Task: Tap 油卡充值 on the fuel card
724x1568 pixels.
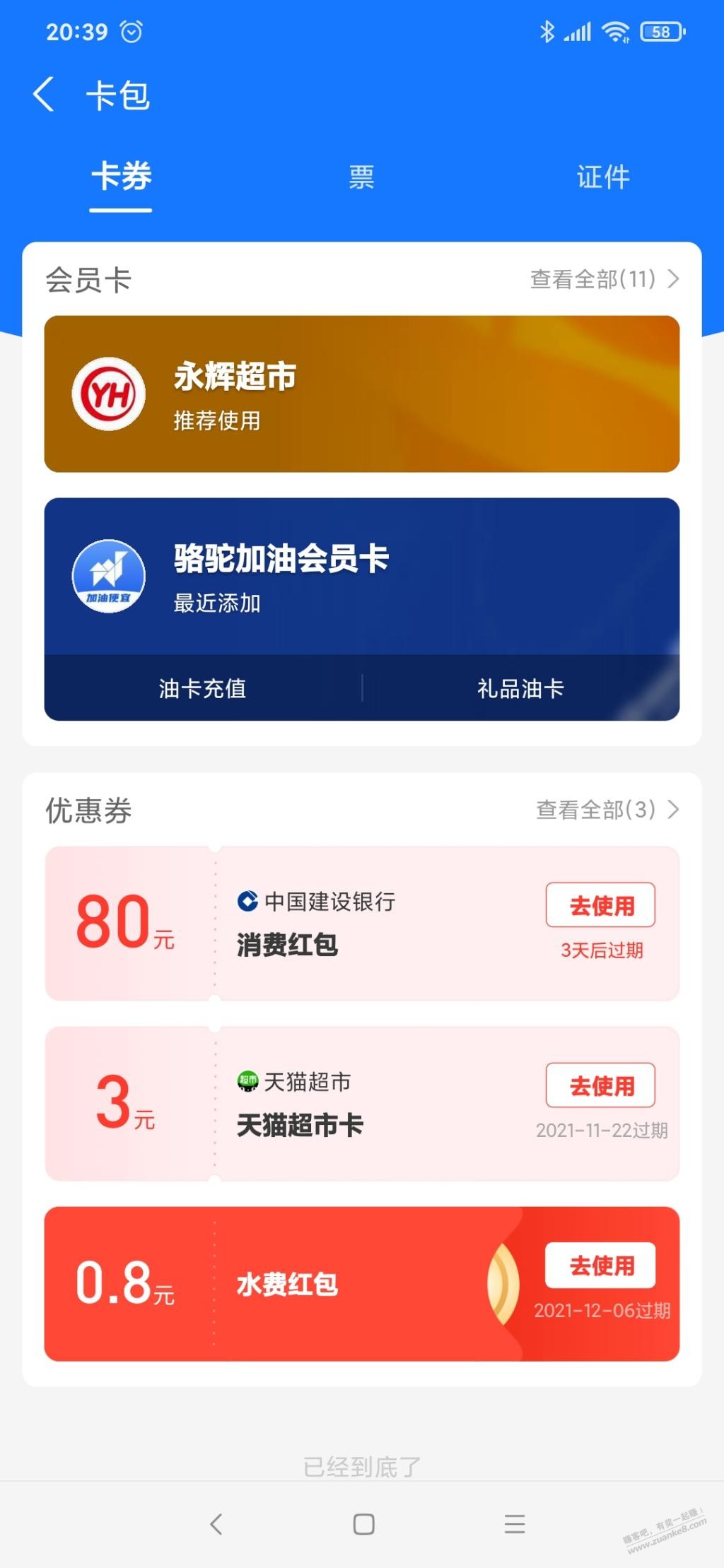Action: coord(203,688)
